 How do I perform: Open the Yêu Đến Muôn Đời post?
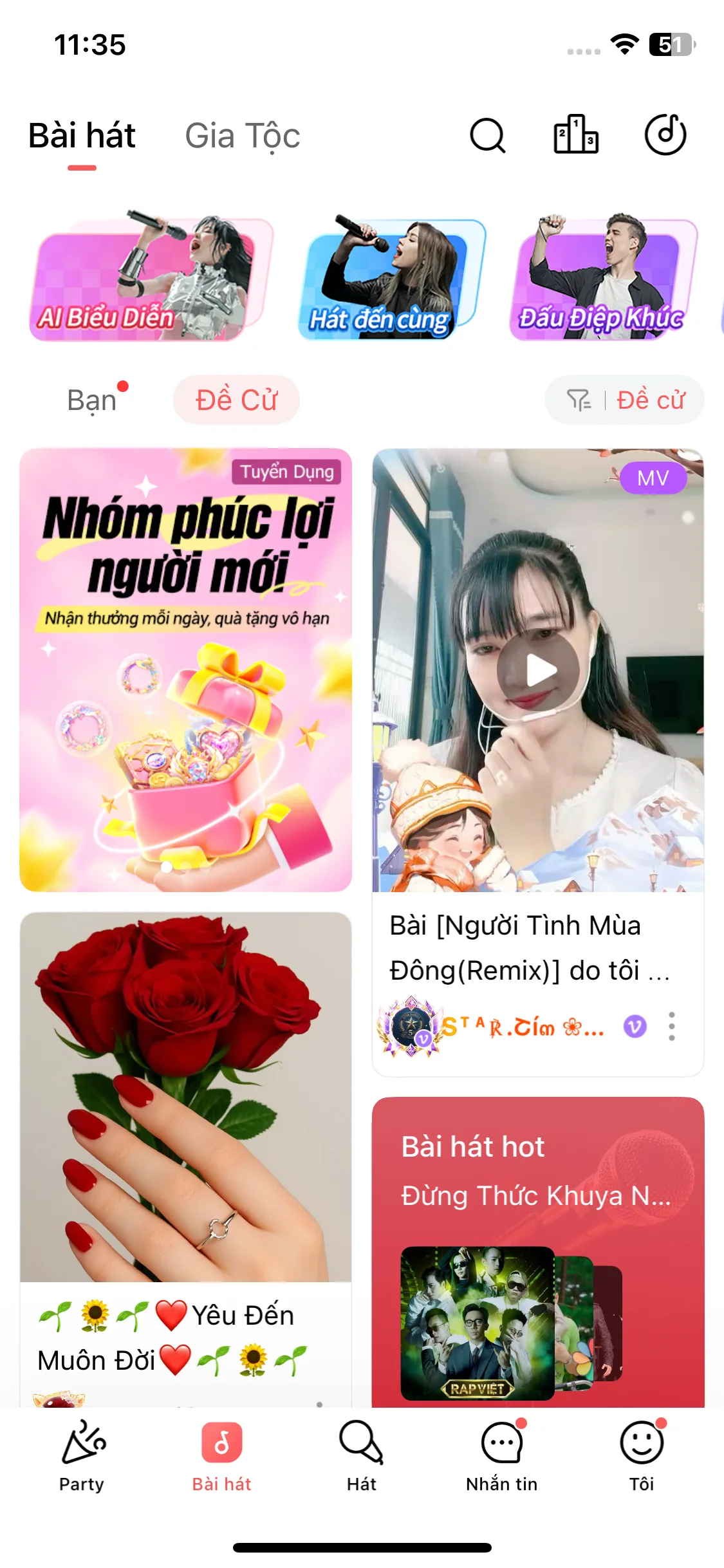pos(185,1146)
